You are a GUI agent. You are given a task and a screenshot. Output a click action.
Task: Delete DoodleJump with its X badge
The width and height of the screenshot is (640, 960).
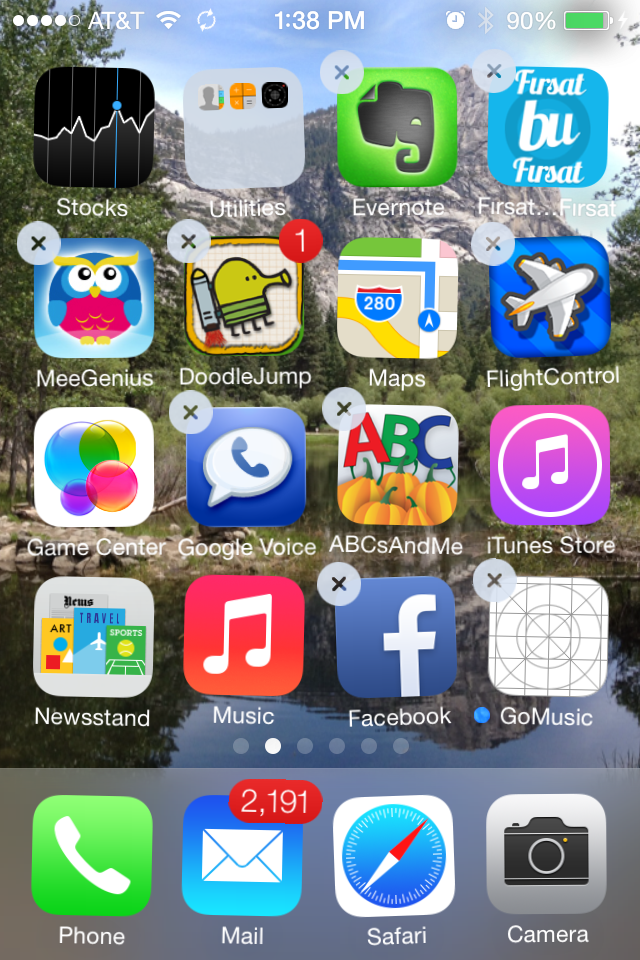pos(188,241)
